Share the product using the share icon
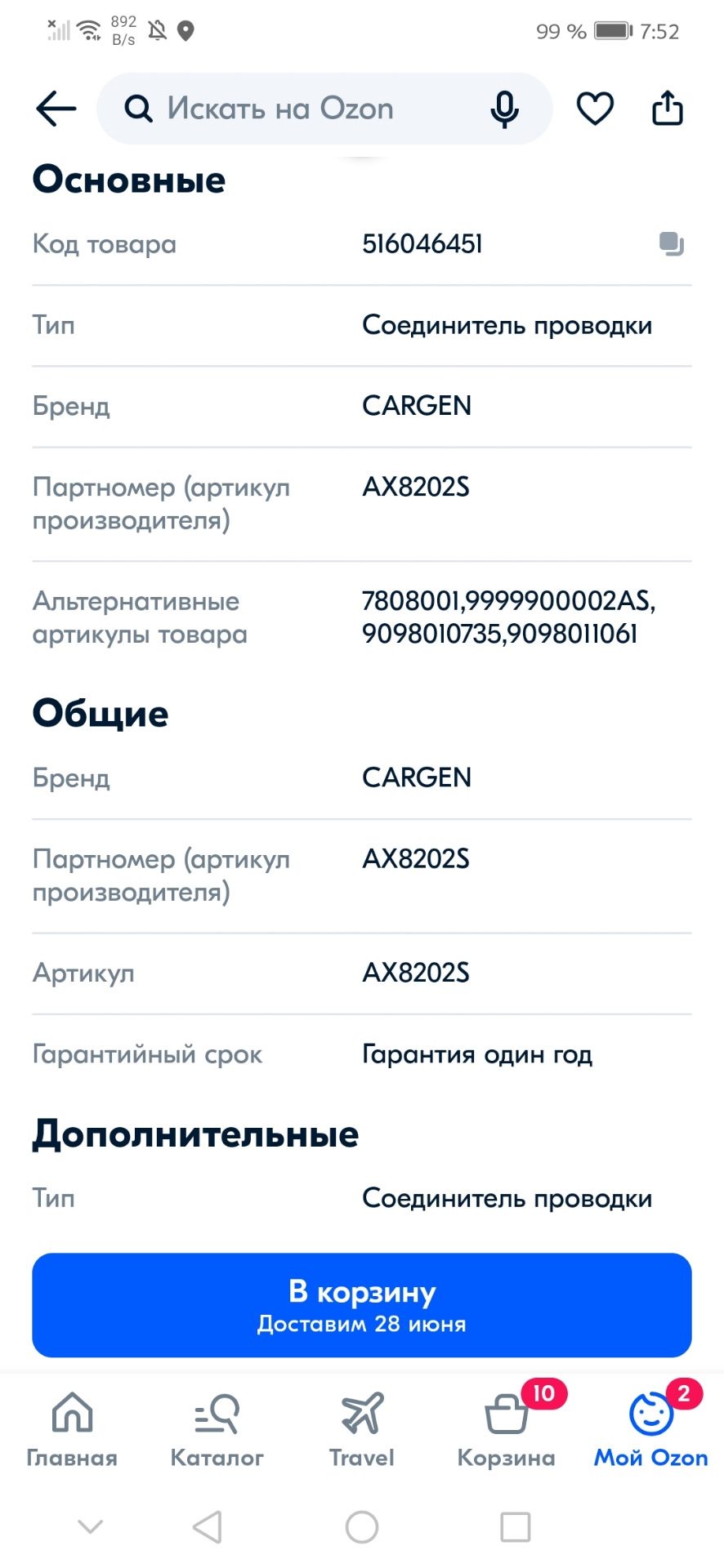Viewport: 724px width, 1568px height. point(668,107)
